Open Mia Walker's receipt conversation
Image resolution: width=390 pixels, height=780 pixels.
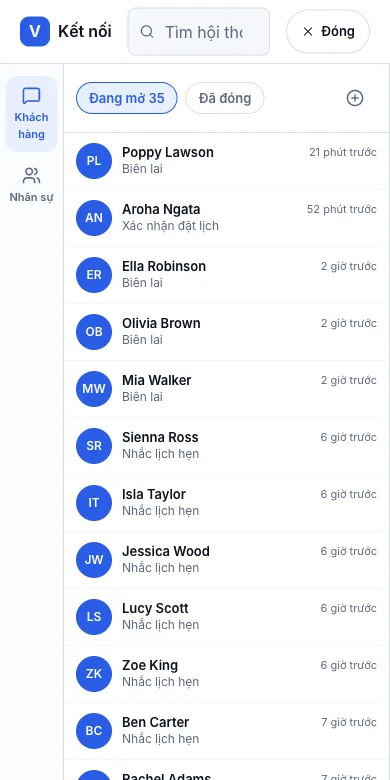click(x=226, y=389)
